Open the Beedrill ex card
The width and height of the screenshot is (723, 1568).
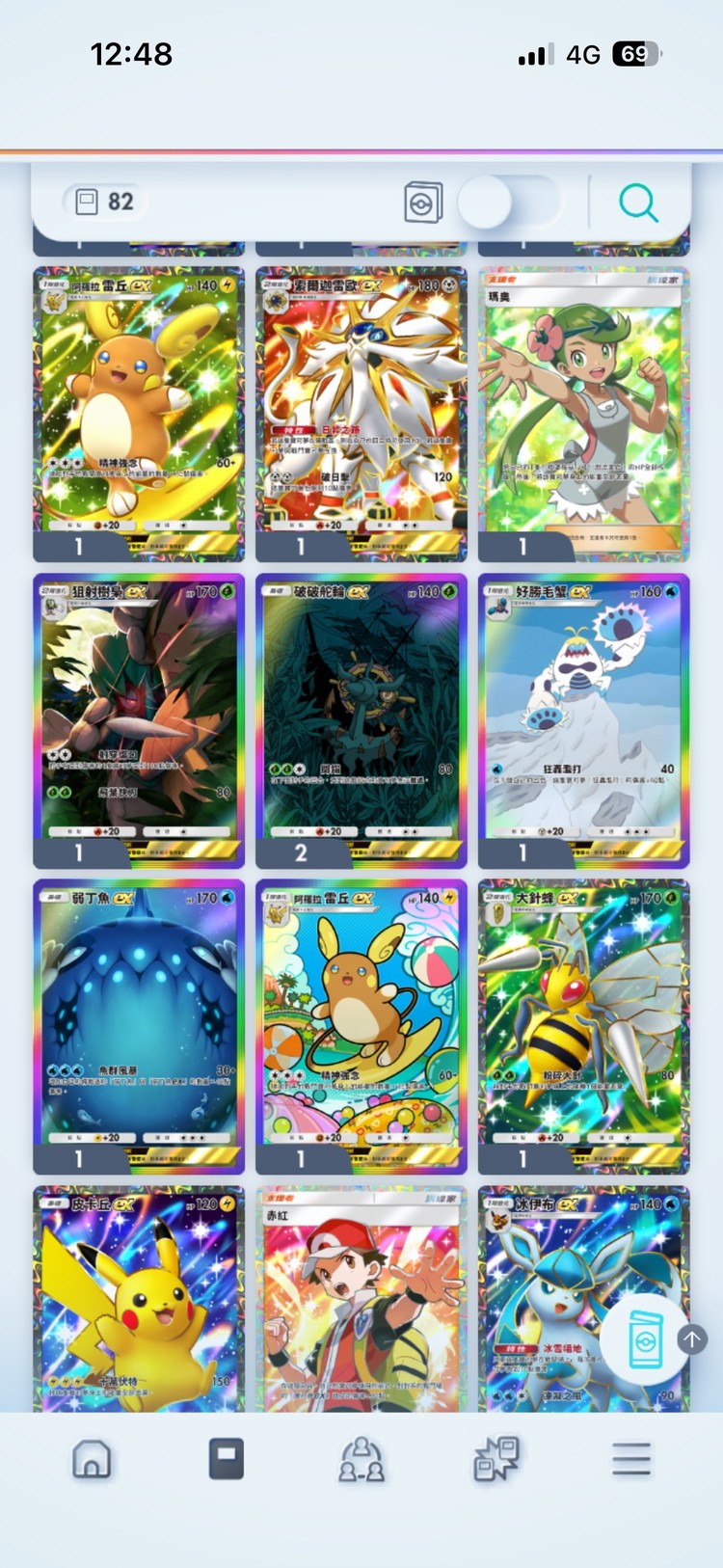point(583,1017)
